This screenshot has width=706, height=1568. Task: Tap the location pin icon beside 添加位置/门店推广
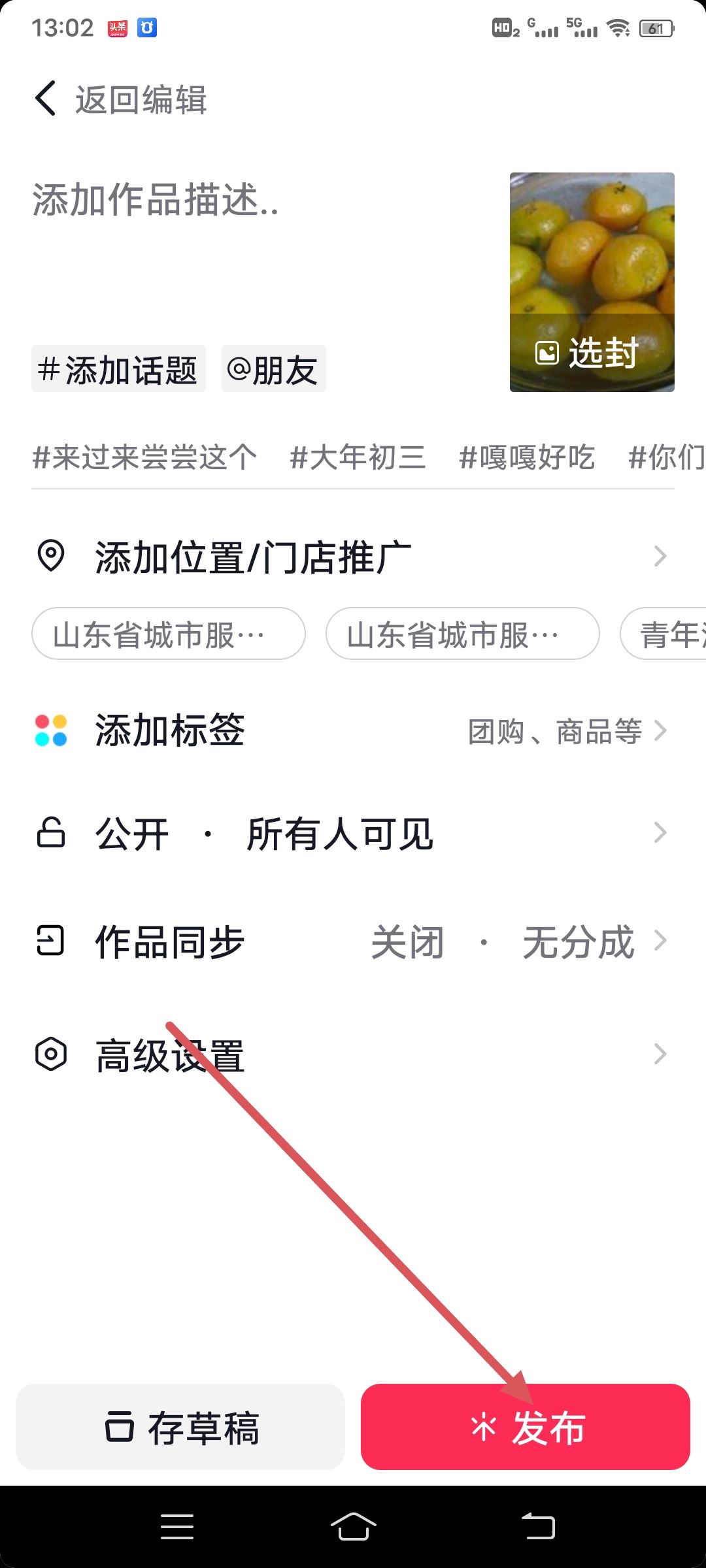click(x=52, y=556)
